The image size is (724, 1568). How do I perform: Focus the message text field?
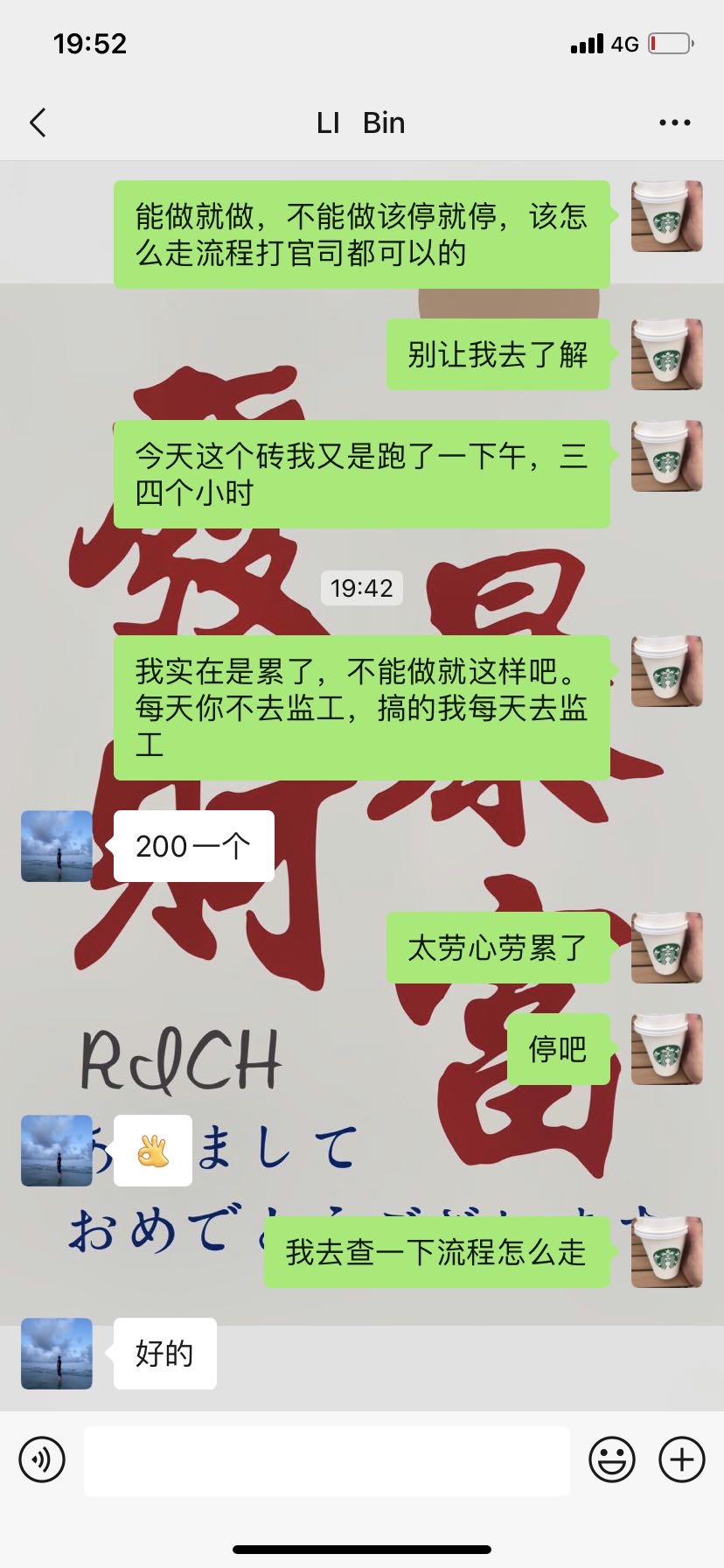[x=327, y=1459]
